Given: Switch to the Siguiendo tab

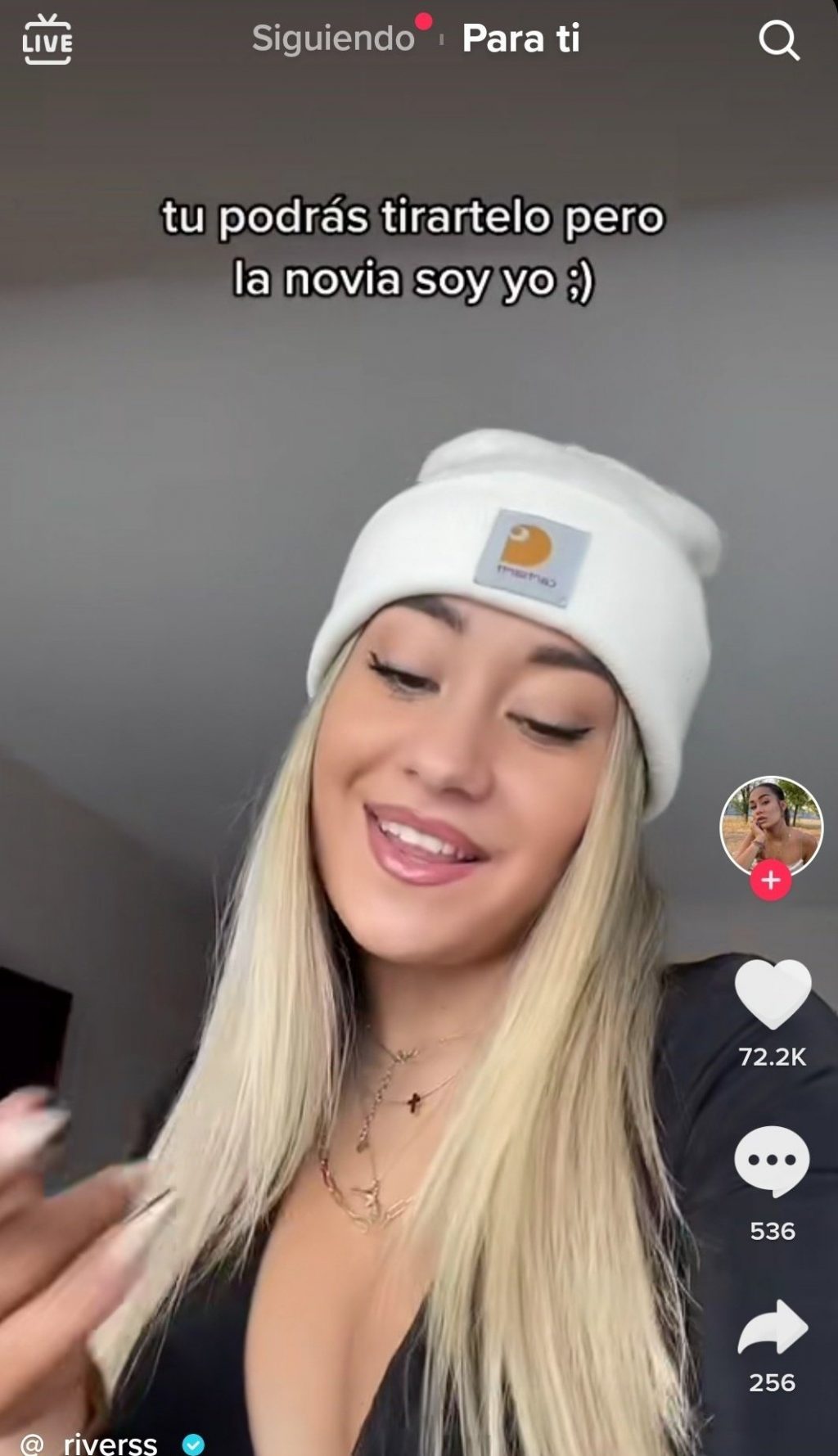Looking at the screenshot, I should (333, 38).
